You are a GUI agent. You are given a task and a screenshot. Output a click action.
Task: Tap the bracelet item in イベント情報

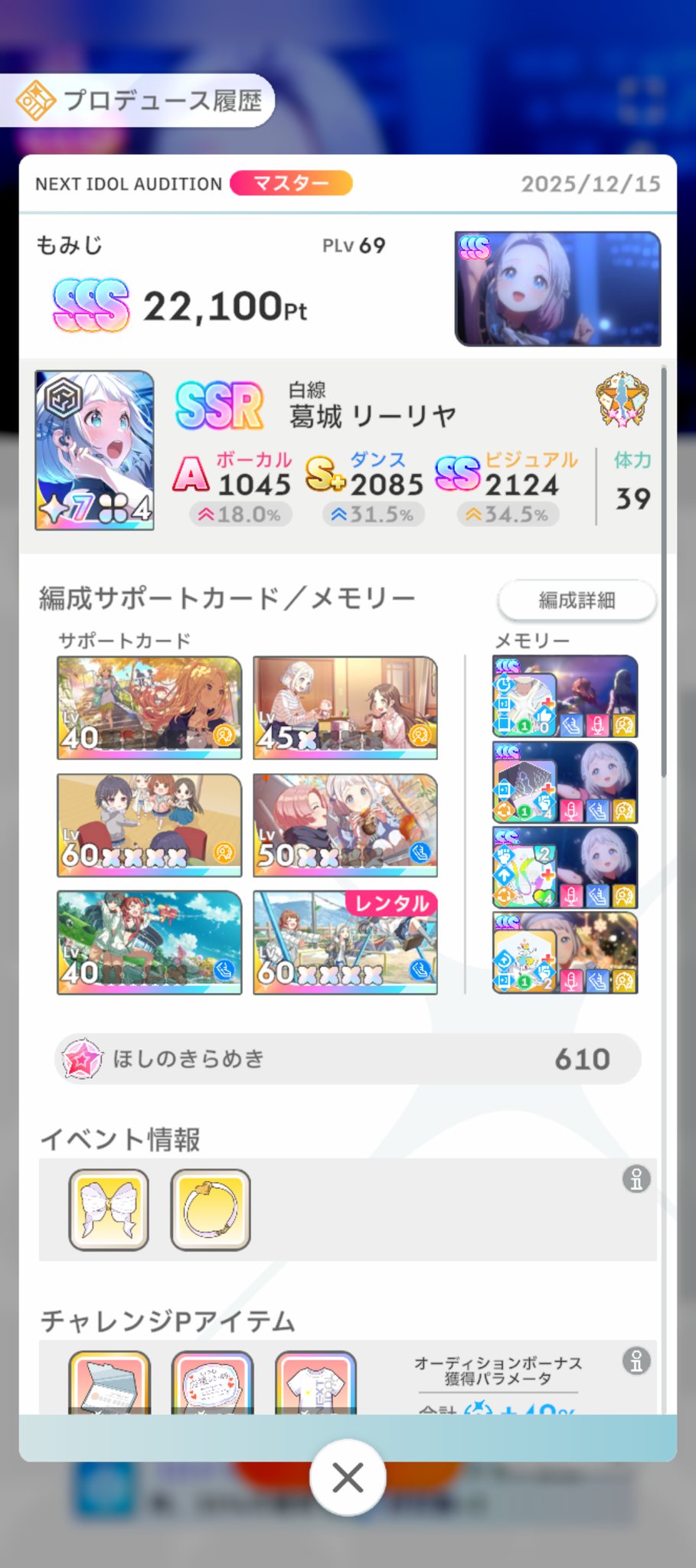coord(211,1210)
